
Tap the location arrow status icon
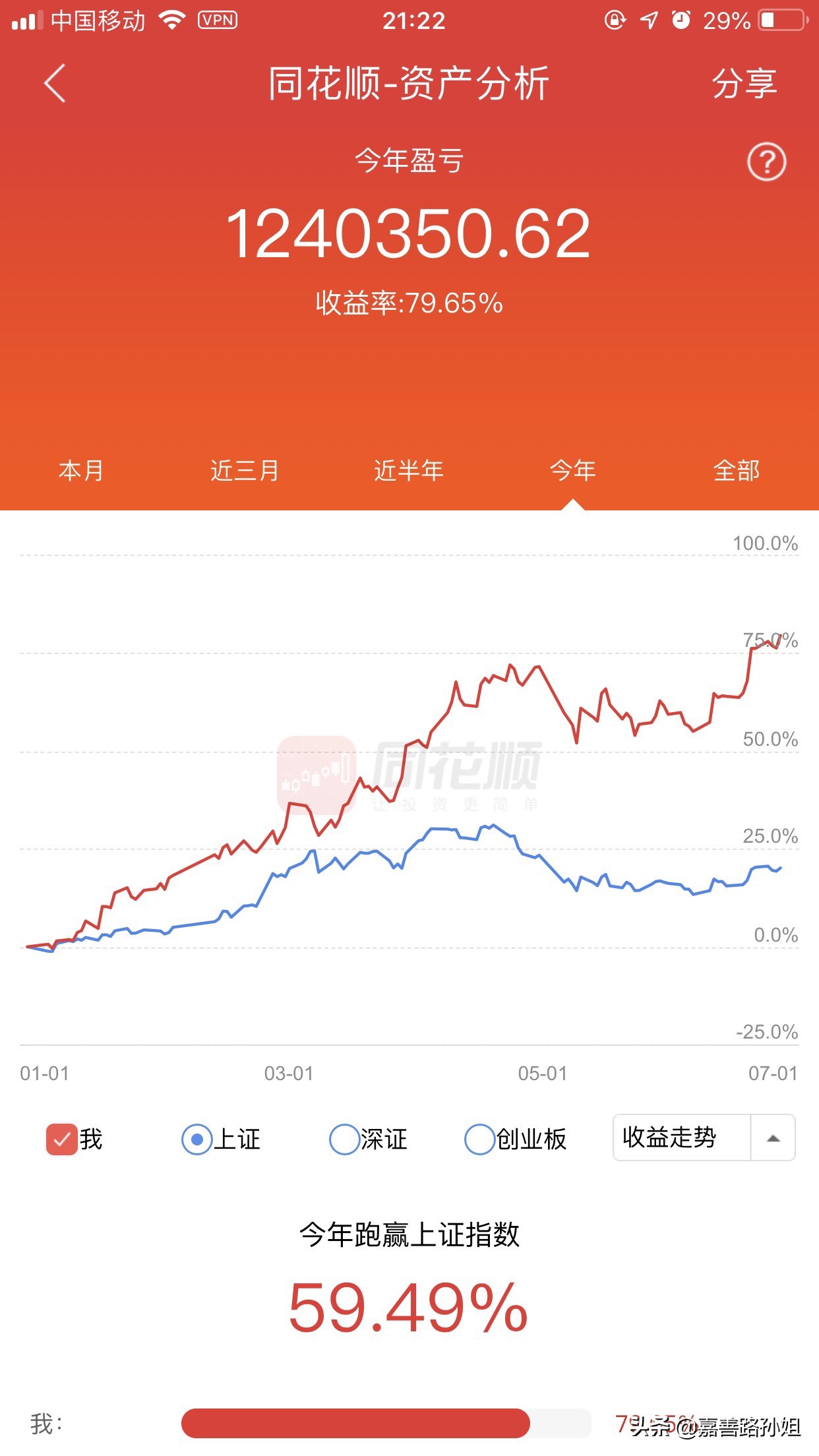tap(648, 20)
